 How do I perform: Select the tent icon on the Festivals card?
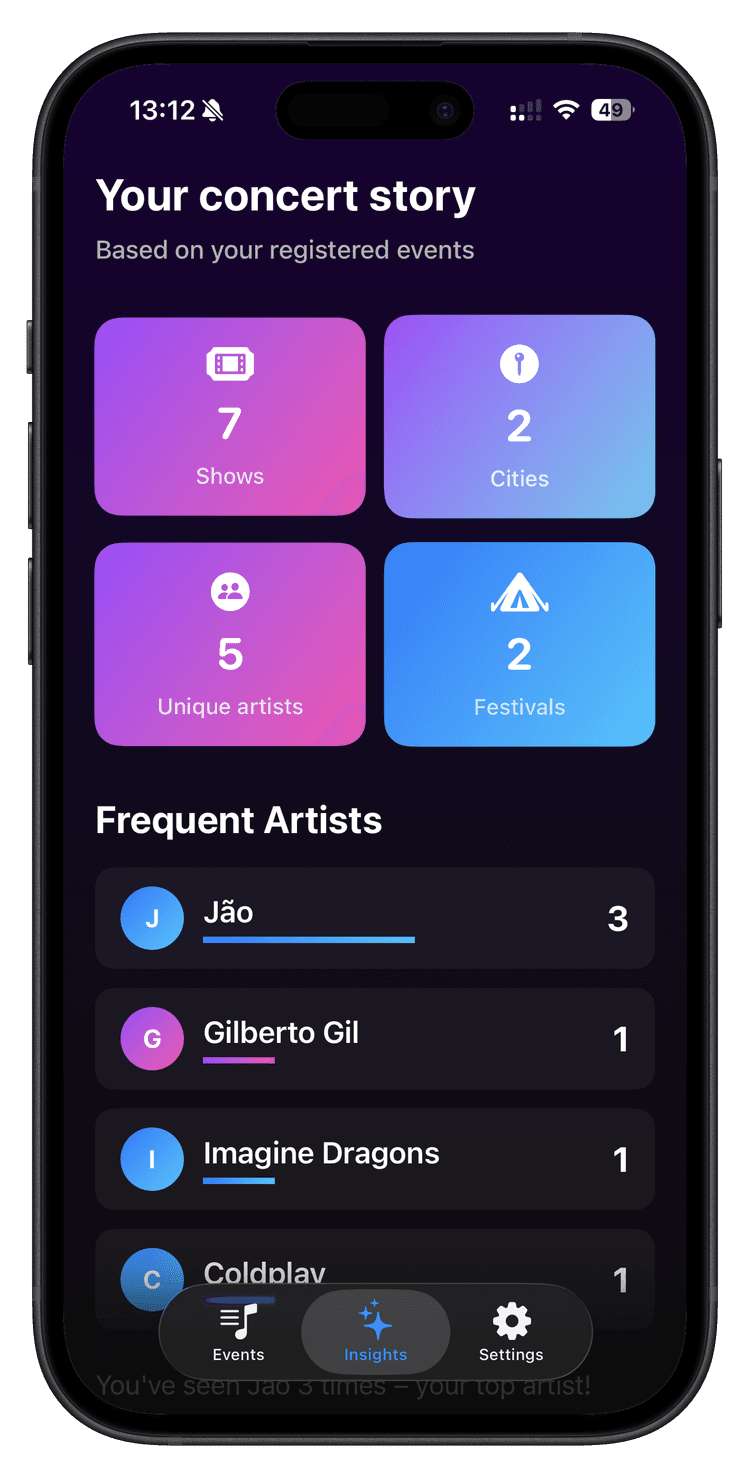click(x=519, y=592)
